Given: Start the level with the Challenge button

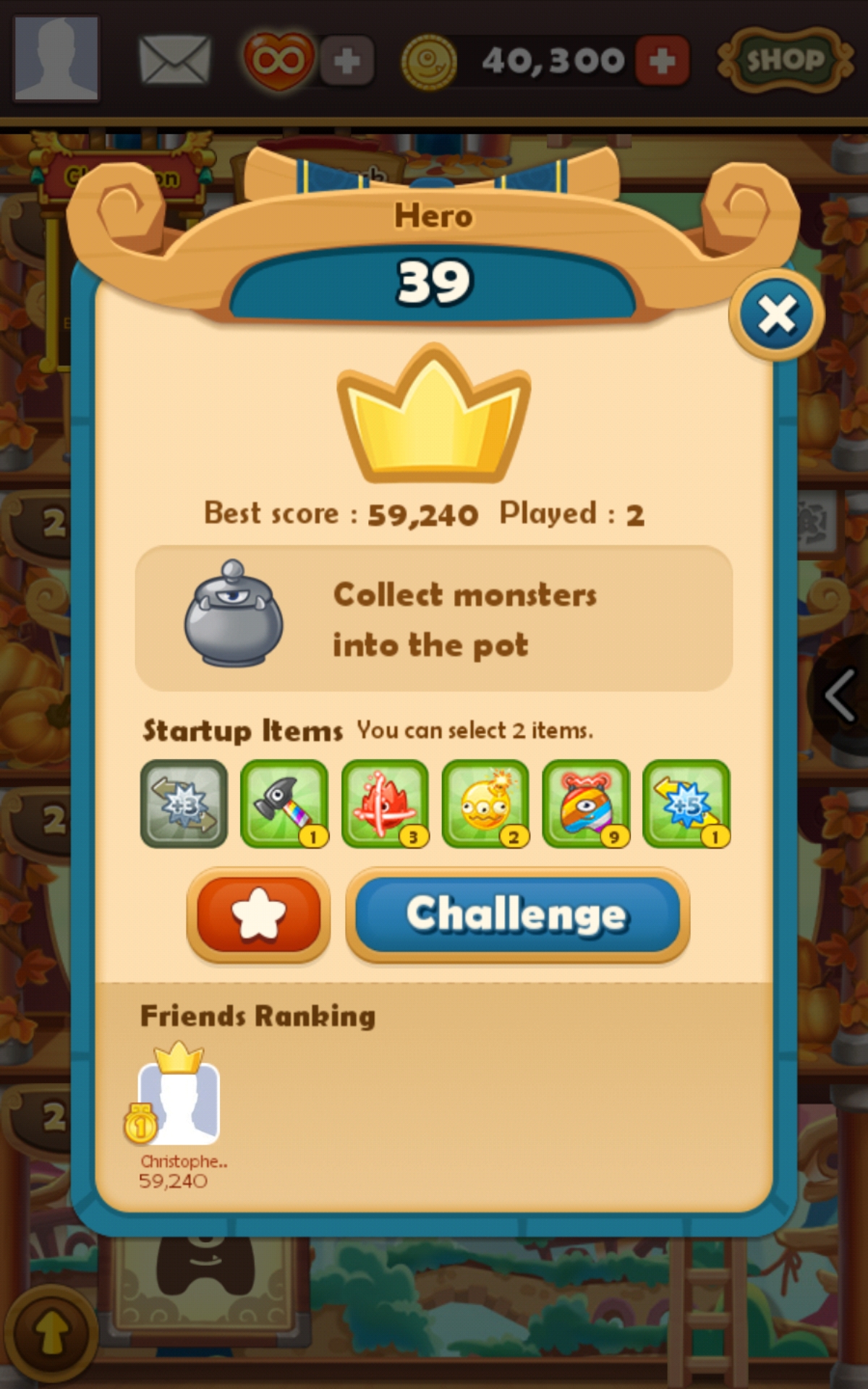Looking at the screenshot, I should (517, 914).
